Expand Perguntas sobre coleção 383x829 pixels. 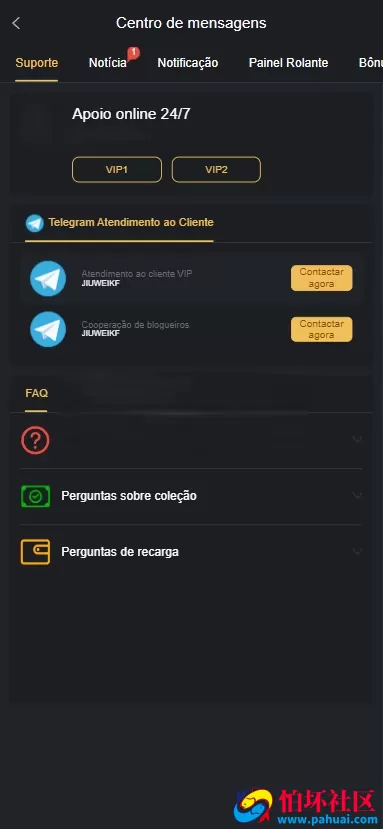pos(191,496)
